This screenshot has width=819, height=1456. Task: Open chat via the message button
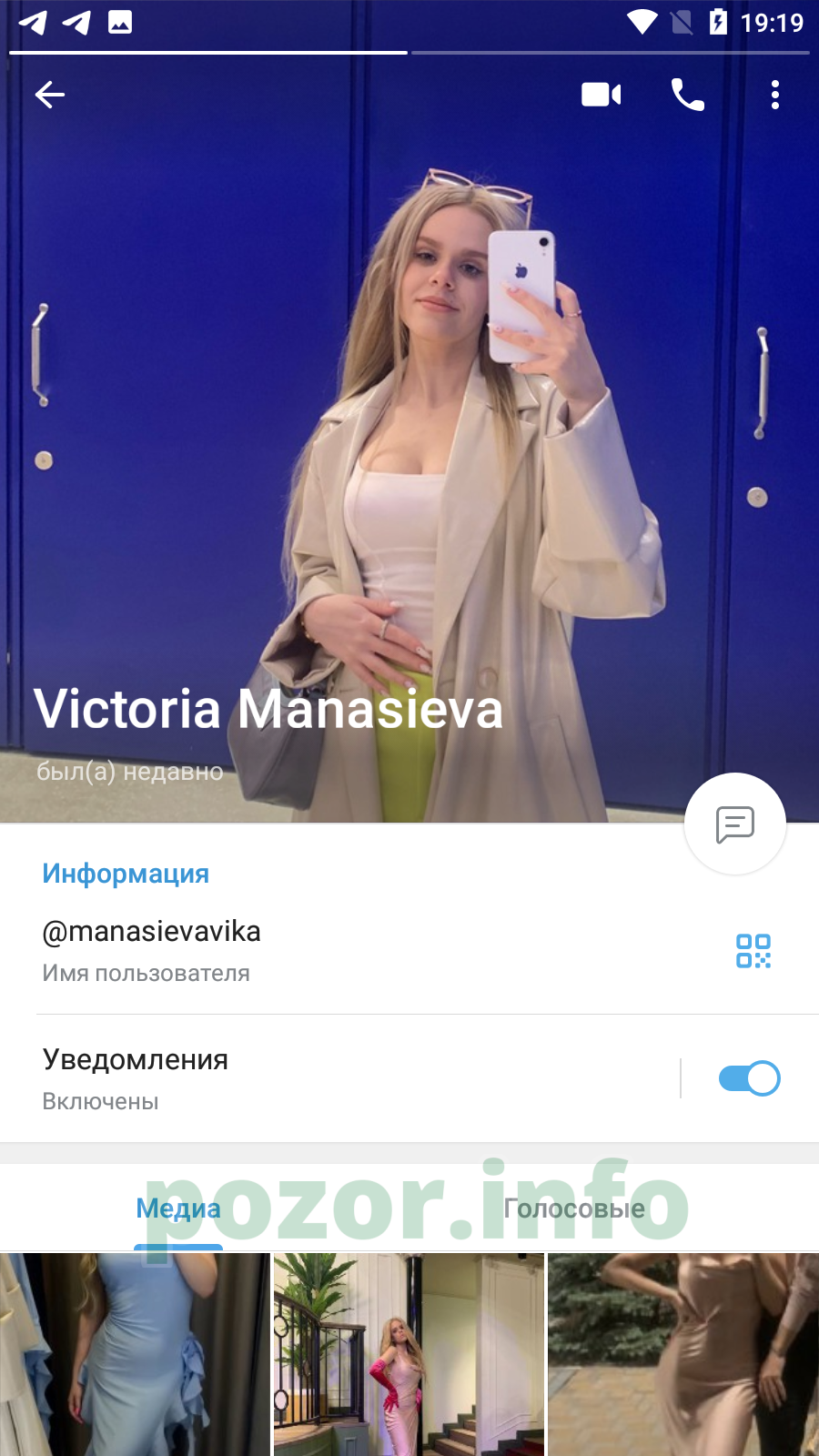point(735,824)
